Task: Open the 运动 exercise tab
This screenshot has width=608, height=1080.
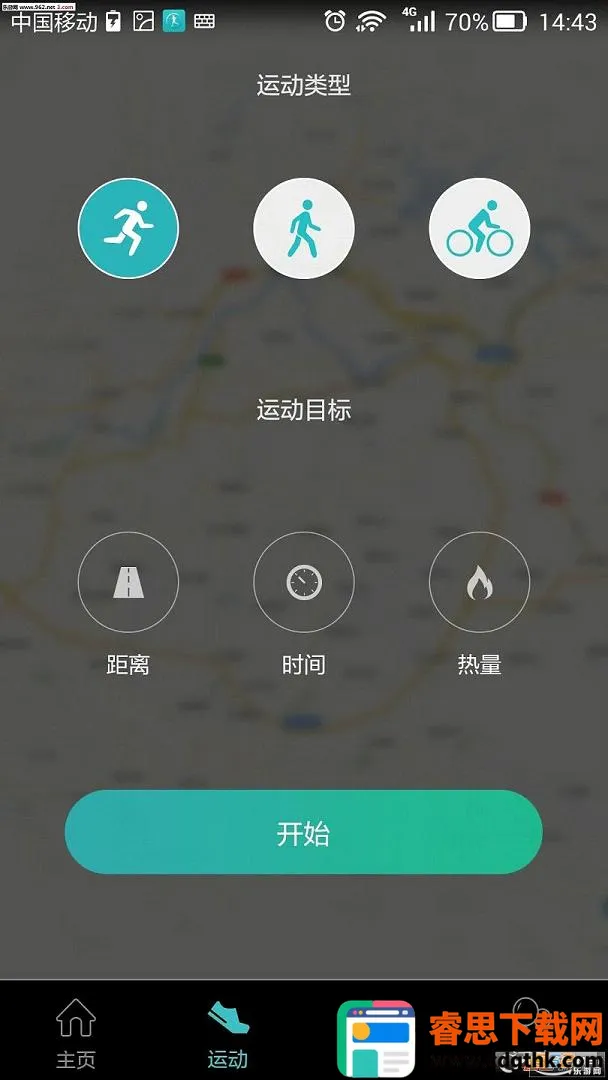Action: [228, 1032]
